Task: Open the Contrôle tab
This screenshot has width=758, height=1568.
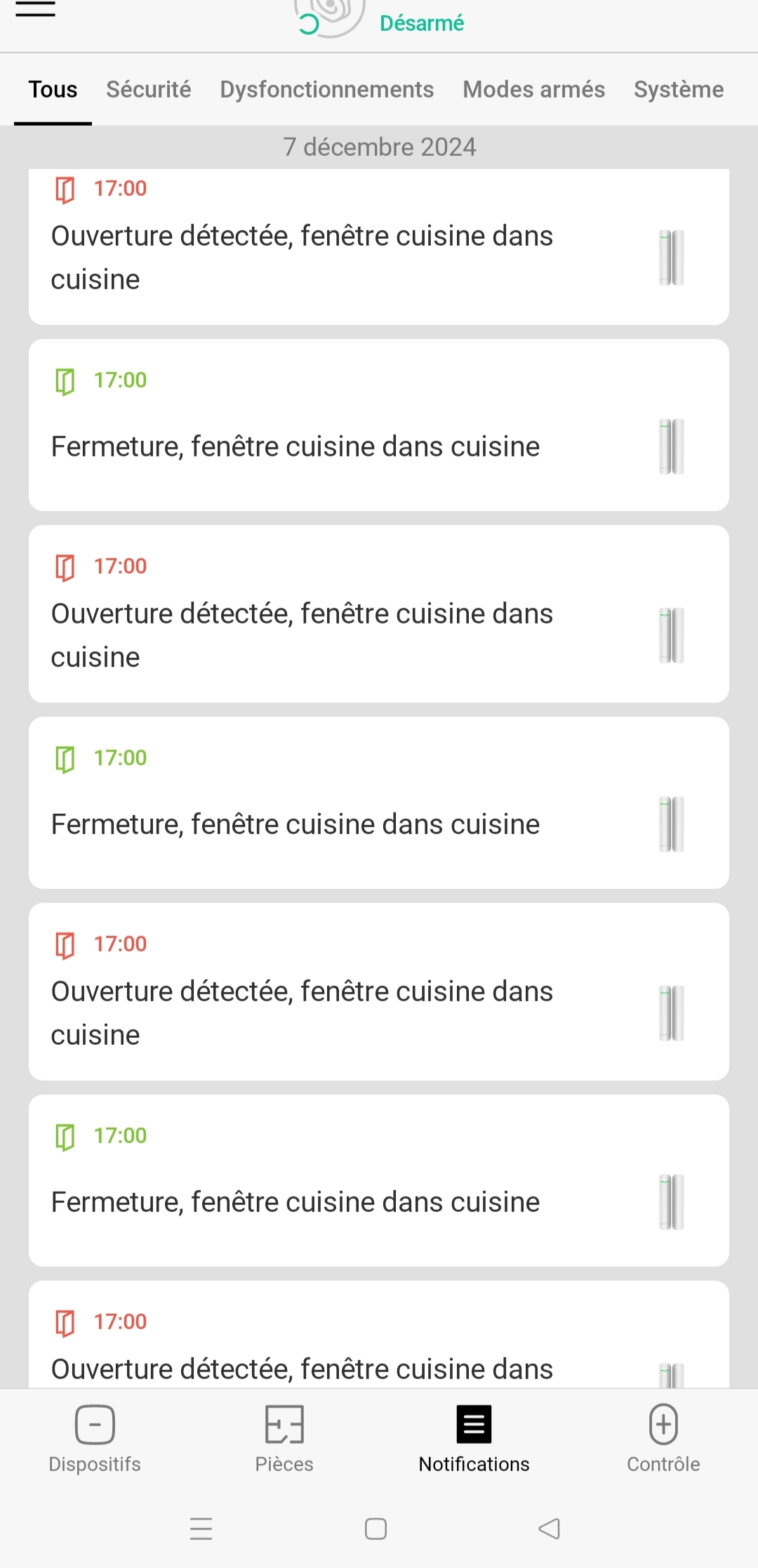Action: 663,1439
